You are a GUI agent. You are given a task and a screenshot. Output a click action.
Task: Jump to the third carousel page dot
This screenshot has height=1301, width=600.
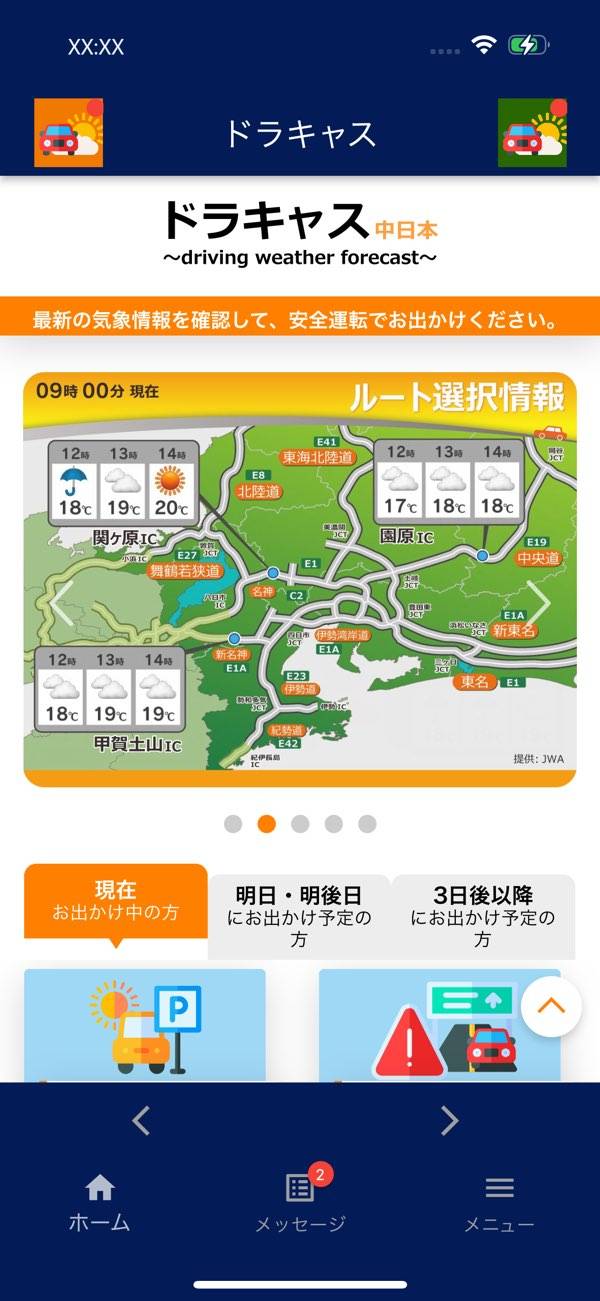pyautogui.click(x=300, y=824)
